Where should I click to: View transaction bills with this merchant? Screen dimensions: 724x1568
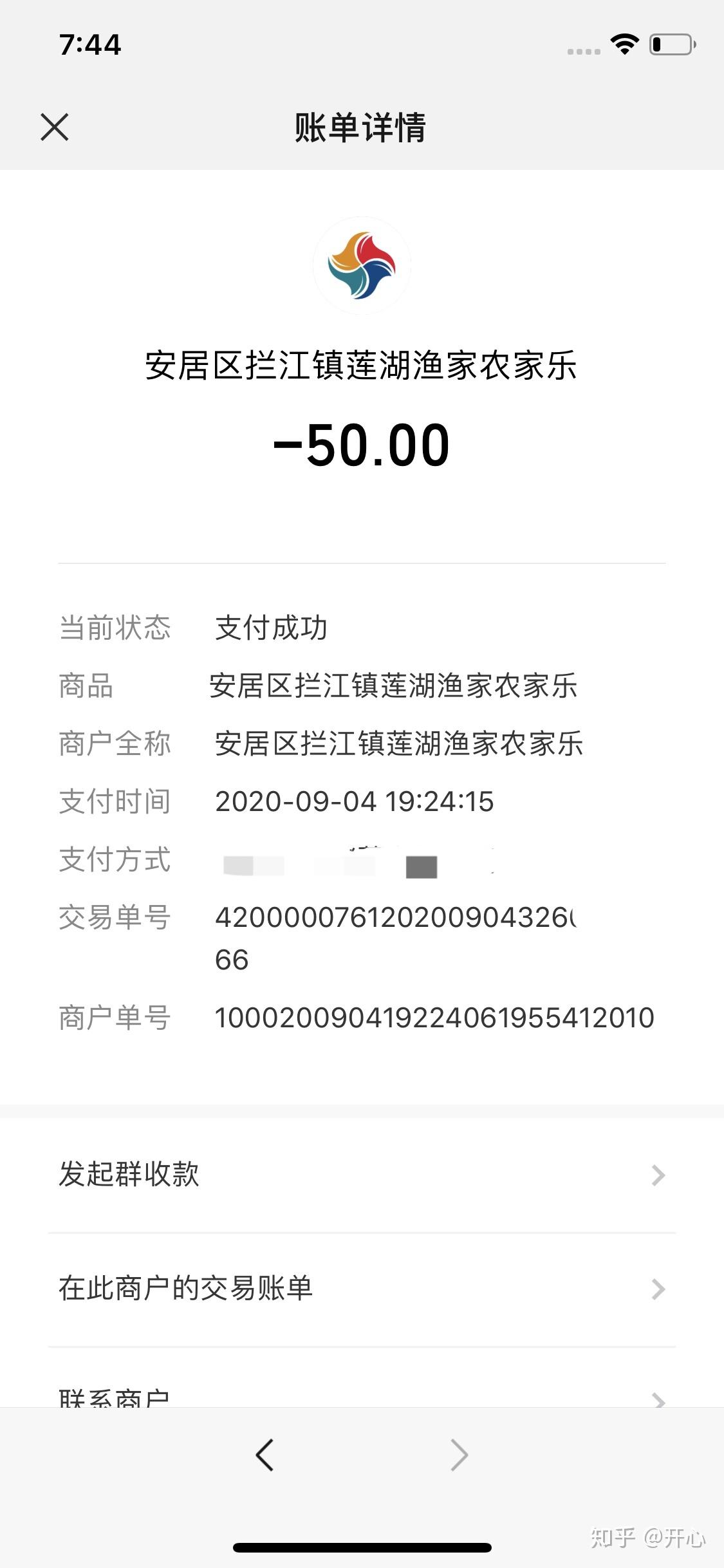click(185, 1289)
